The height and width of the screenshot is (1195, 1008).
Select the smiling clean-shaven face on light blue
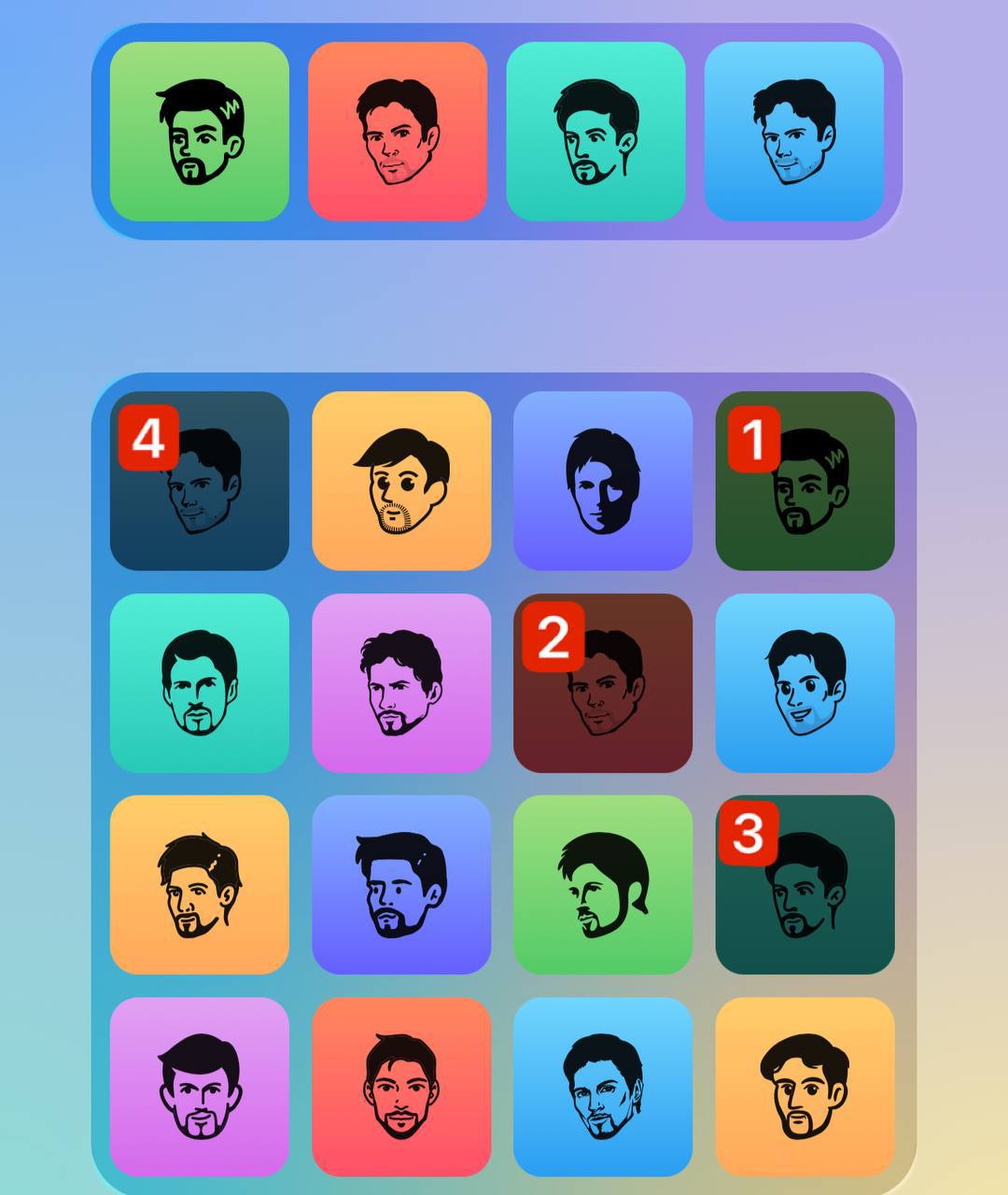(x=805, y=683)
